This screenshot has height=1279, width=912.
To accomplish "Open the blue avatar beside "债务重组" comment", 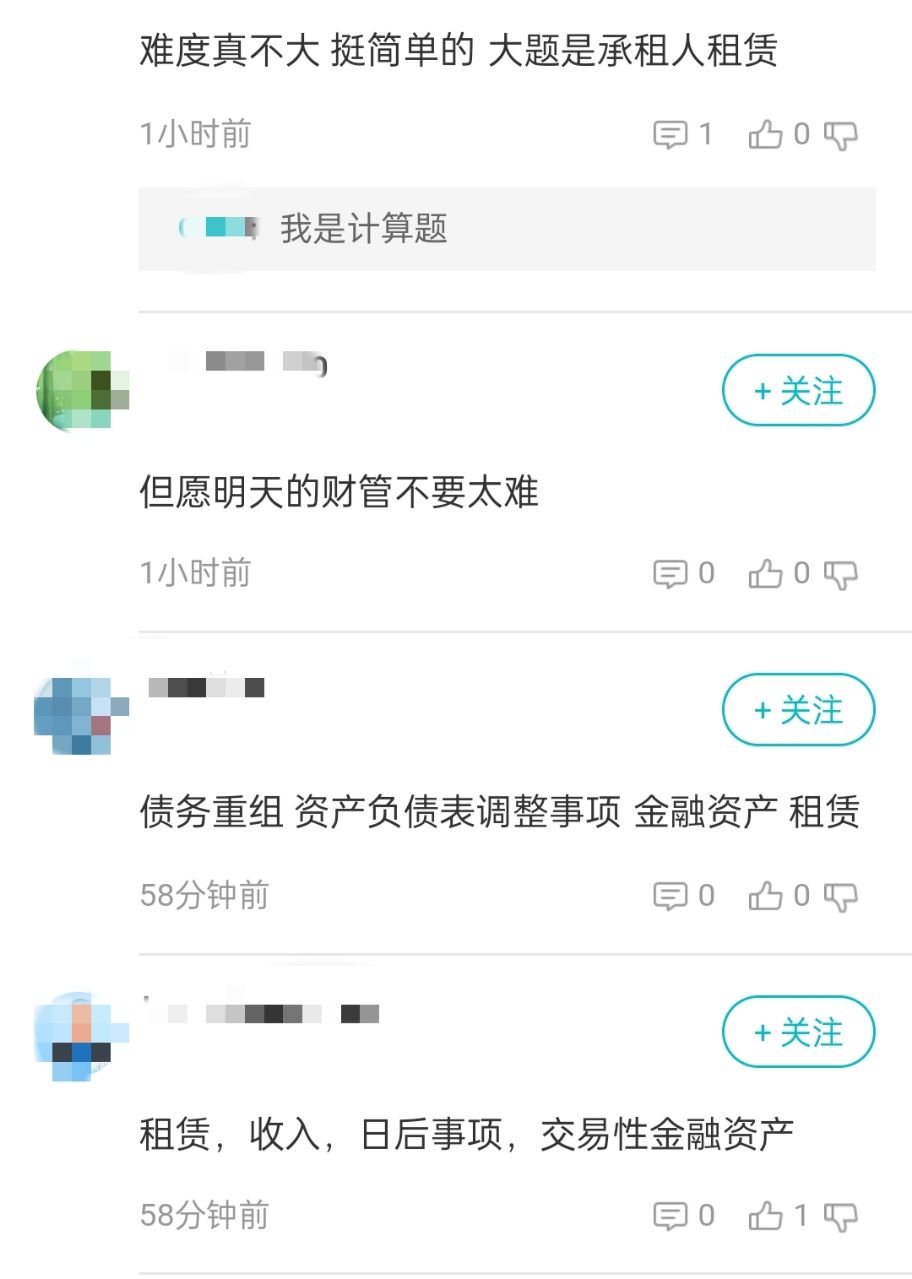I will (78, 710).
